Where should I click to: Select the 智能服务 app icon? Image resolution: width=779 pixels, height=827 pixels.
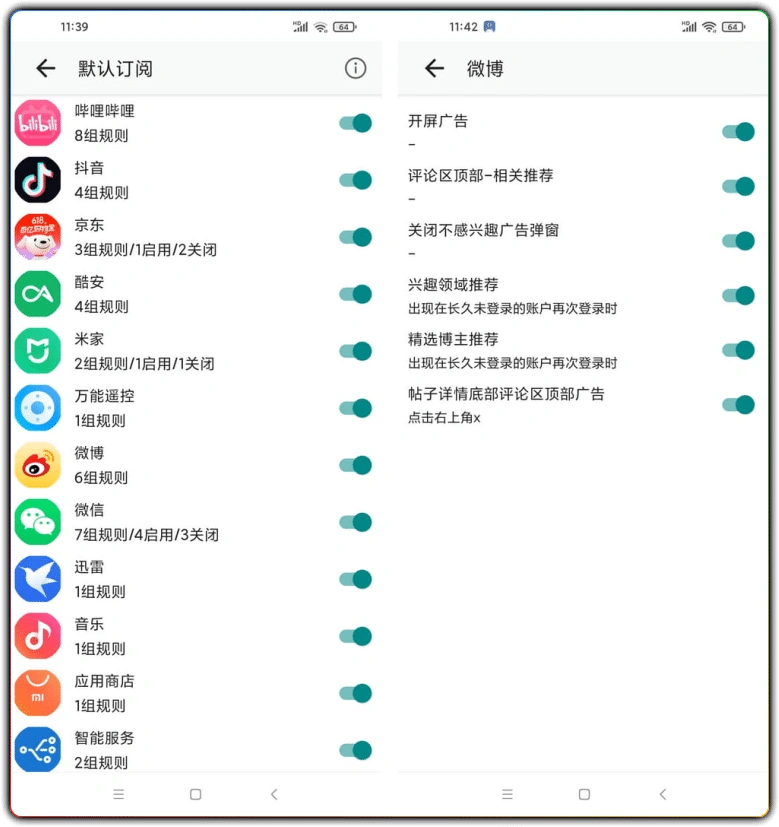37,749
